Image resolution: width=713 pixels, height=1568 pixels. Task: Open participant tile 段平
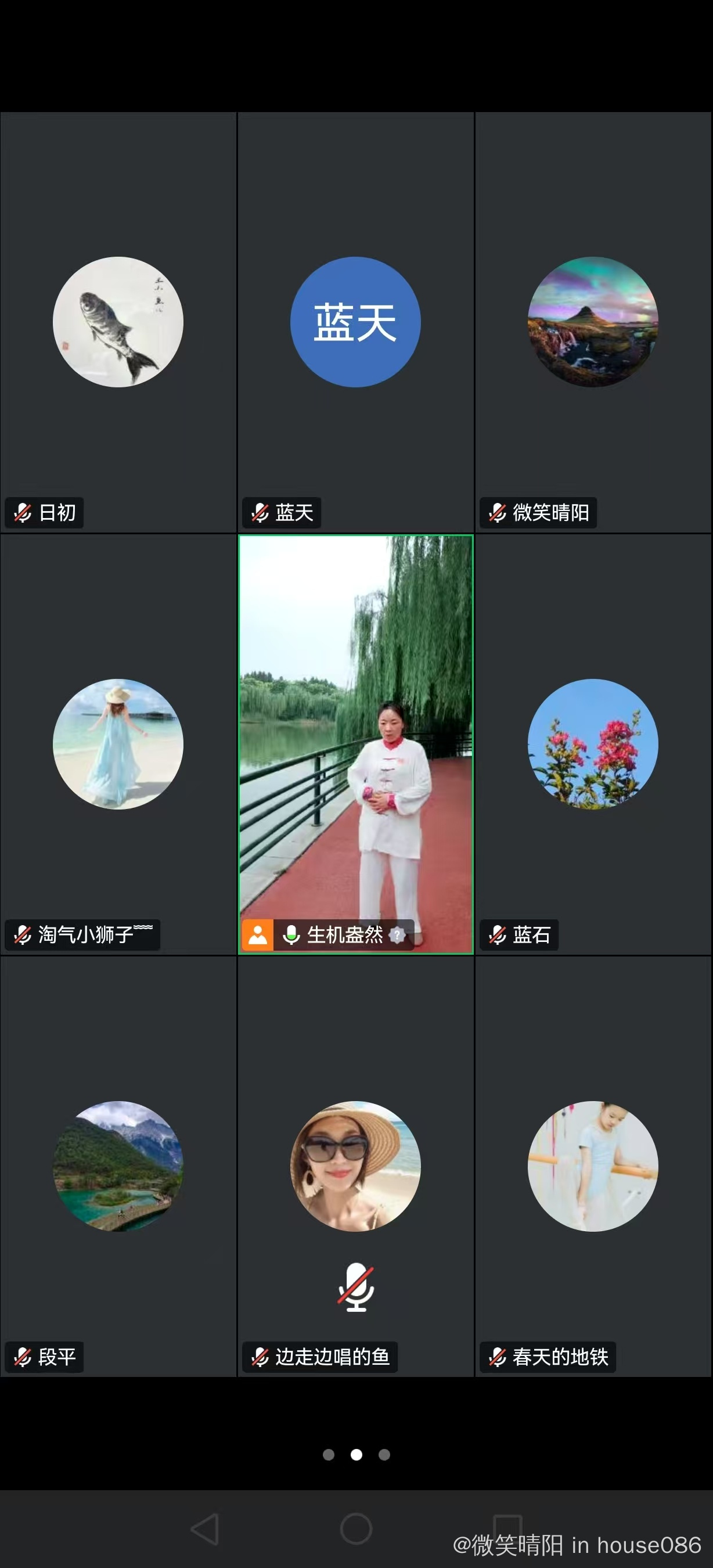coord(118,1166)
